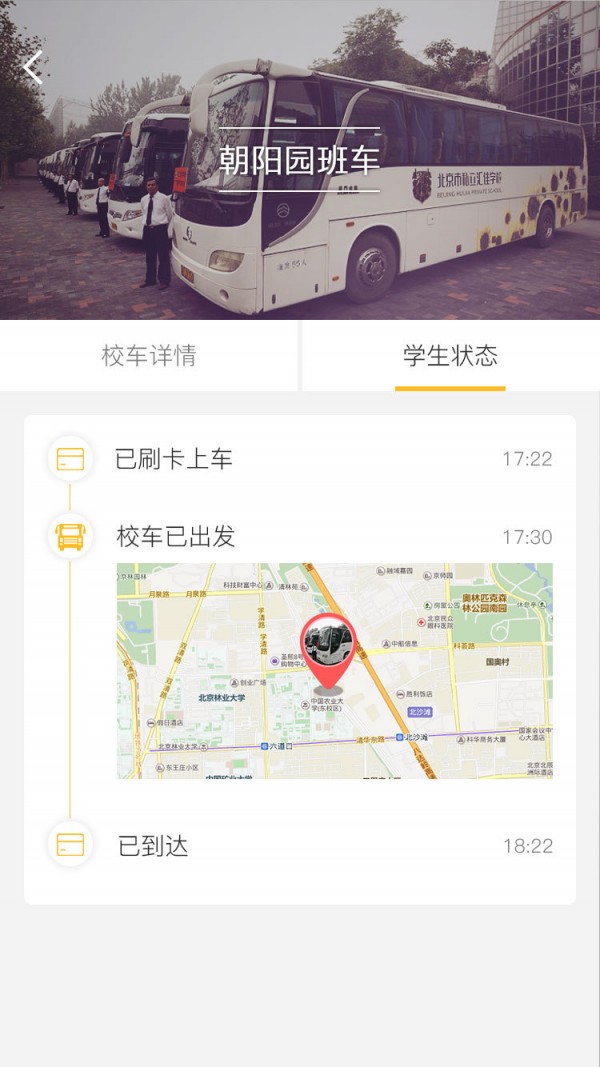Image resolution: width=600 pixels, height=1067 pixels.
Task: Go back using the top-left arrow
Action: [x=33, y=68]
